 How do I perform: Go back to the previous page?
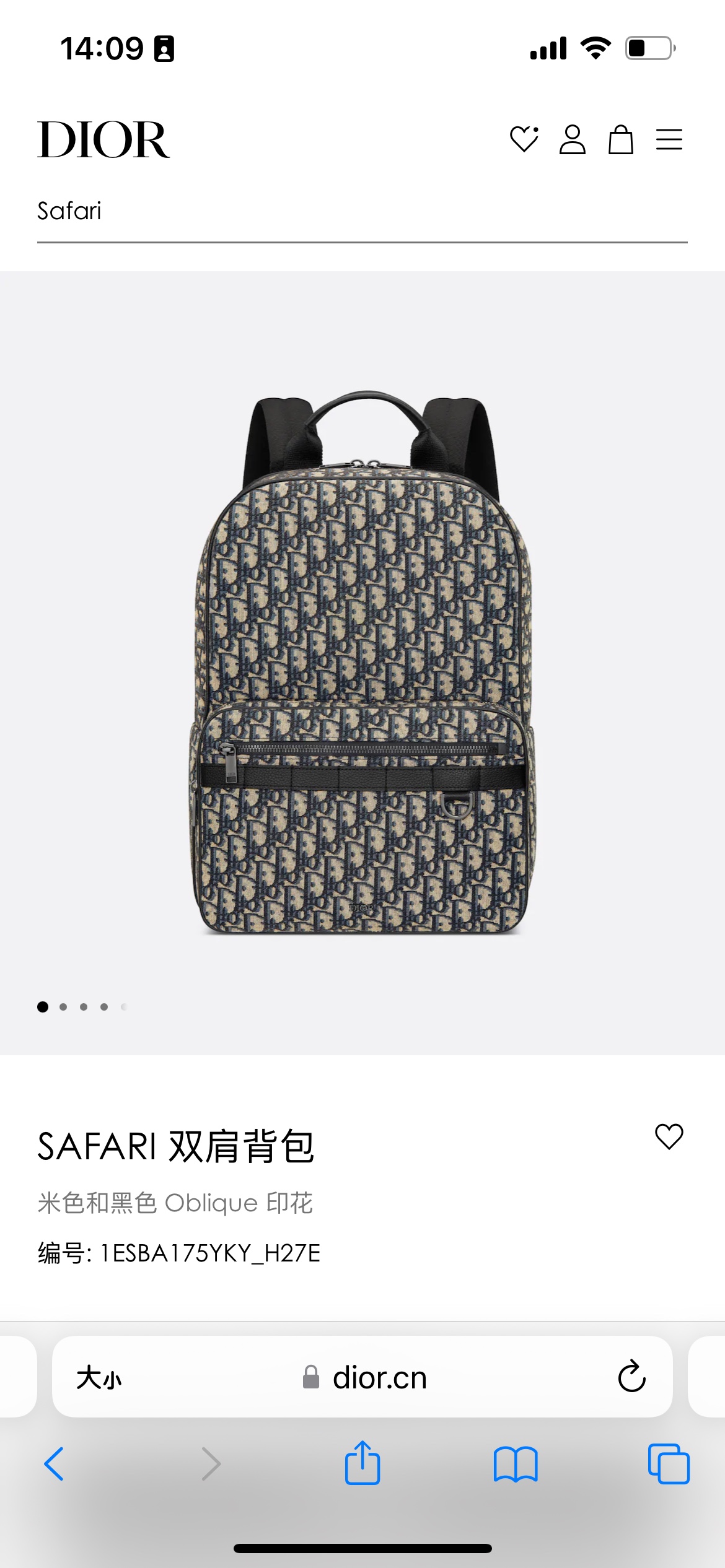pyautogui.click(x=55, y=1464)
